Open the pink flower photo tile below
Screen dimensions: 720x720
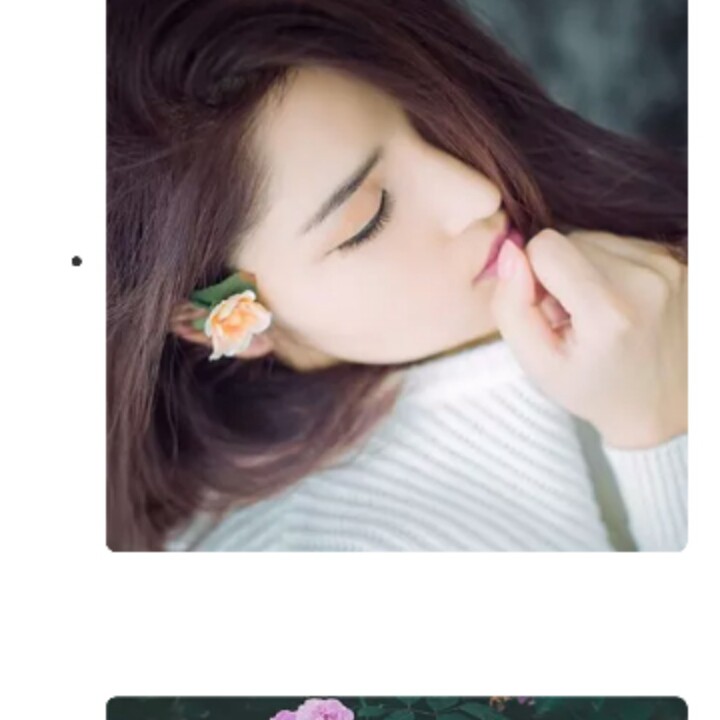[397, 708]
